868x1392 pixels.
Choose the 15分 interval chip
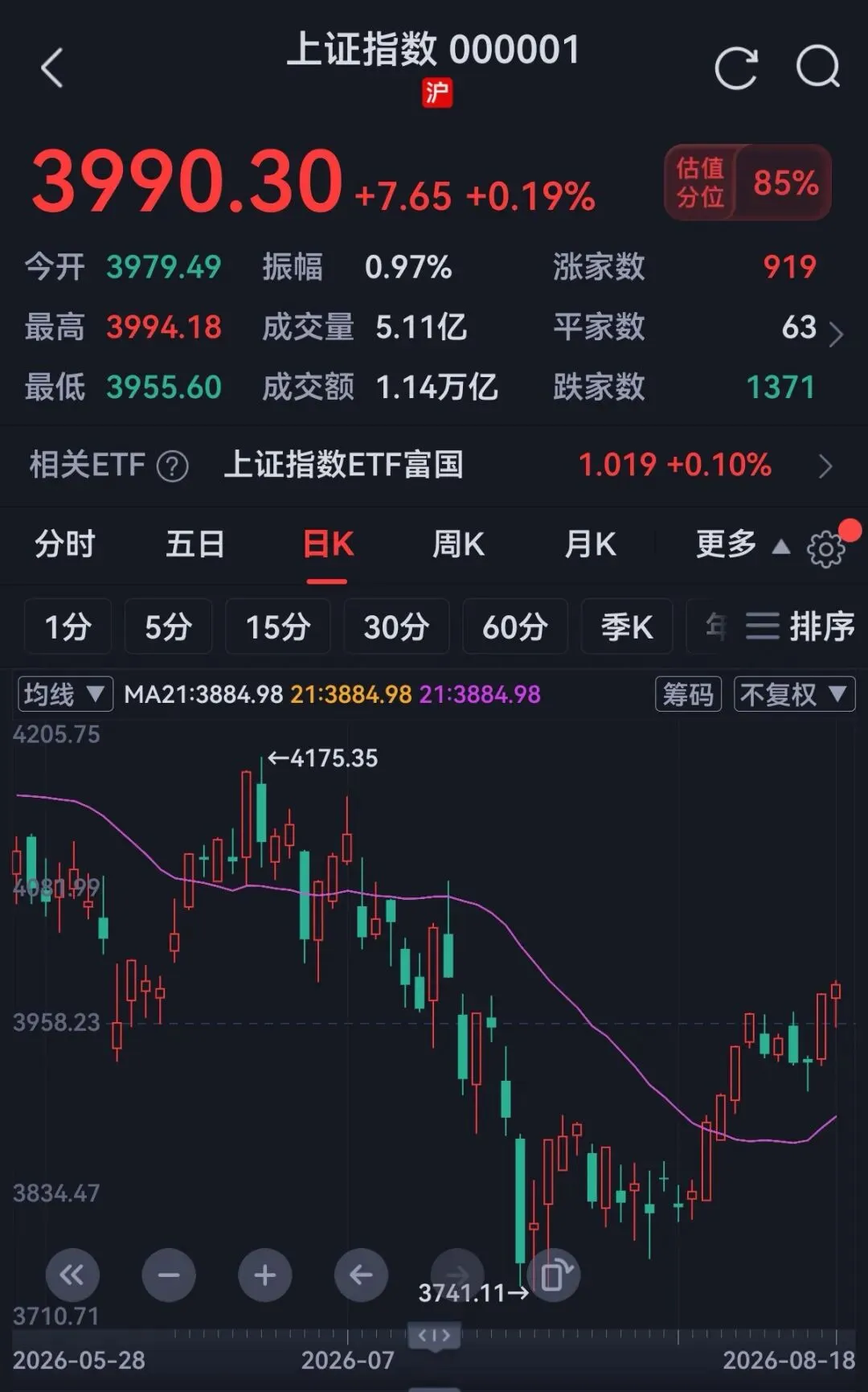[x=278, y=626]
